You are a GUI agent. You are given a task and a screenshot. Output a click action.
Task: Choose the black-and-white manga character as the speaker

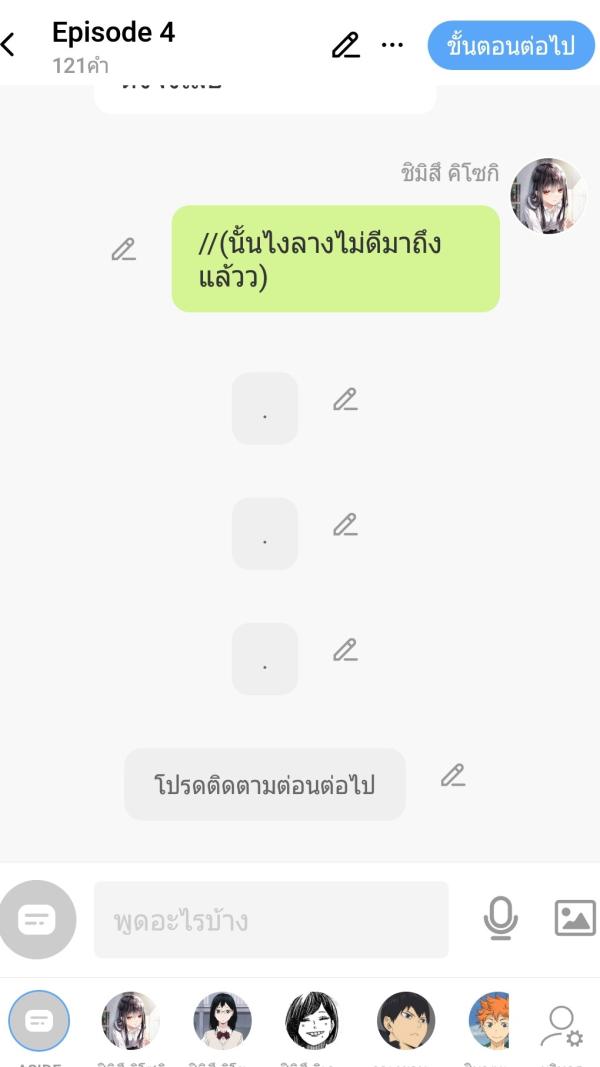[313, 1021]
